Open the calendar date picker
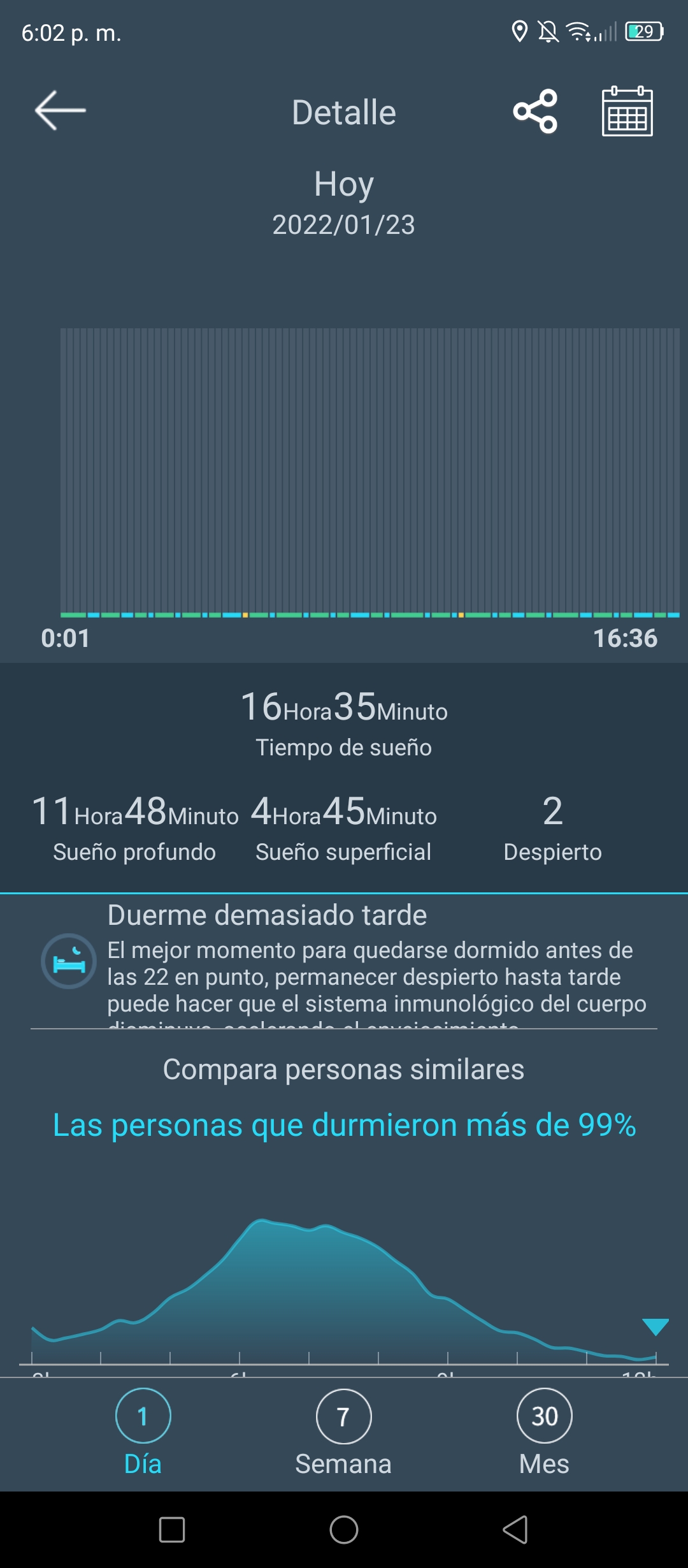The width and height of the screenshot is (688, 1568). [x=627, y=112]
